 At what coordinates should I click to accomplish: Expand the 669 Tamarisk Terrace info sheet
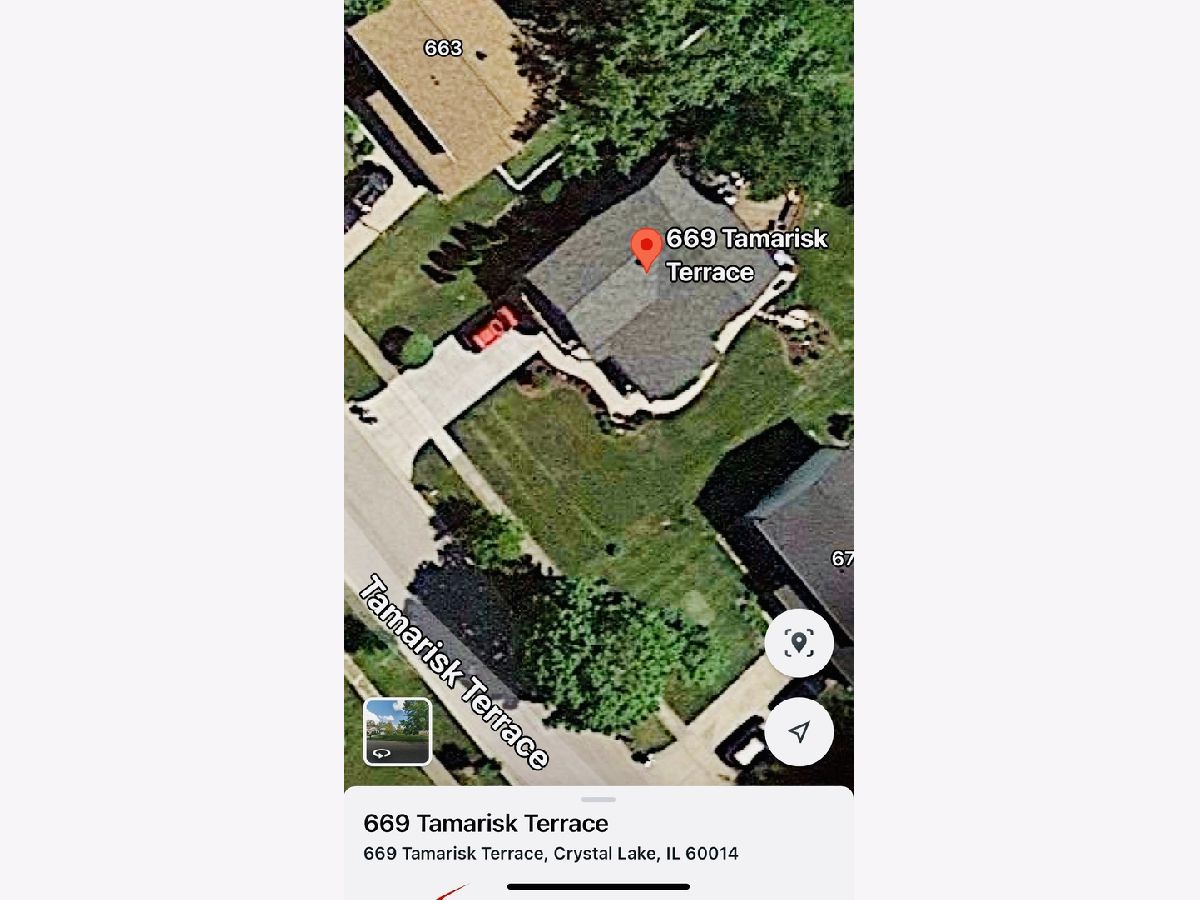point(598,800)
